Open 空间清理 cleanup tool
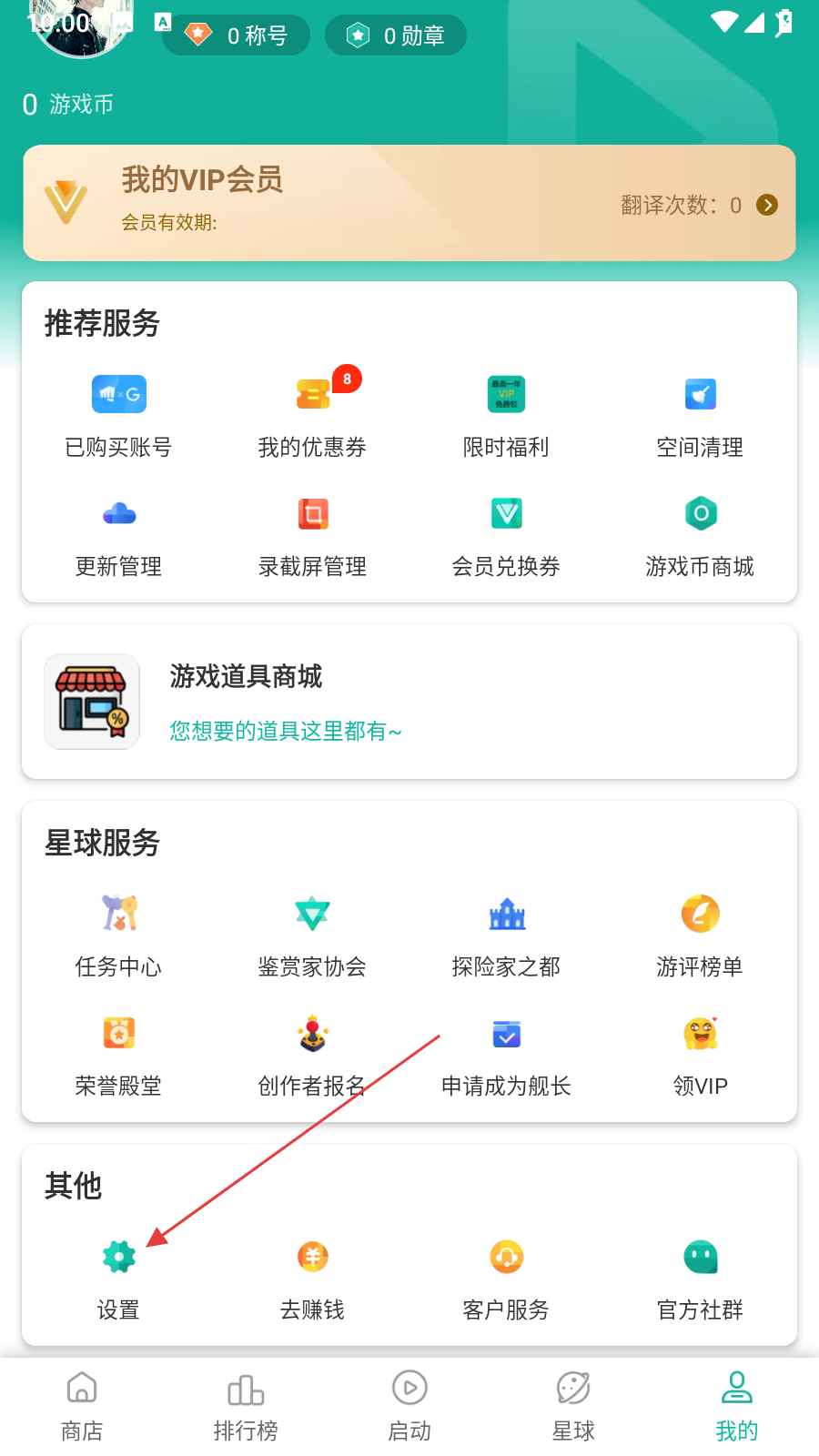 700,415
